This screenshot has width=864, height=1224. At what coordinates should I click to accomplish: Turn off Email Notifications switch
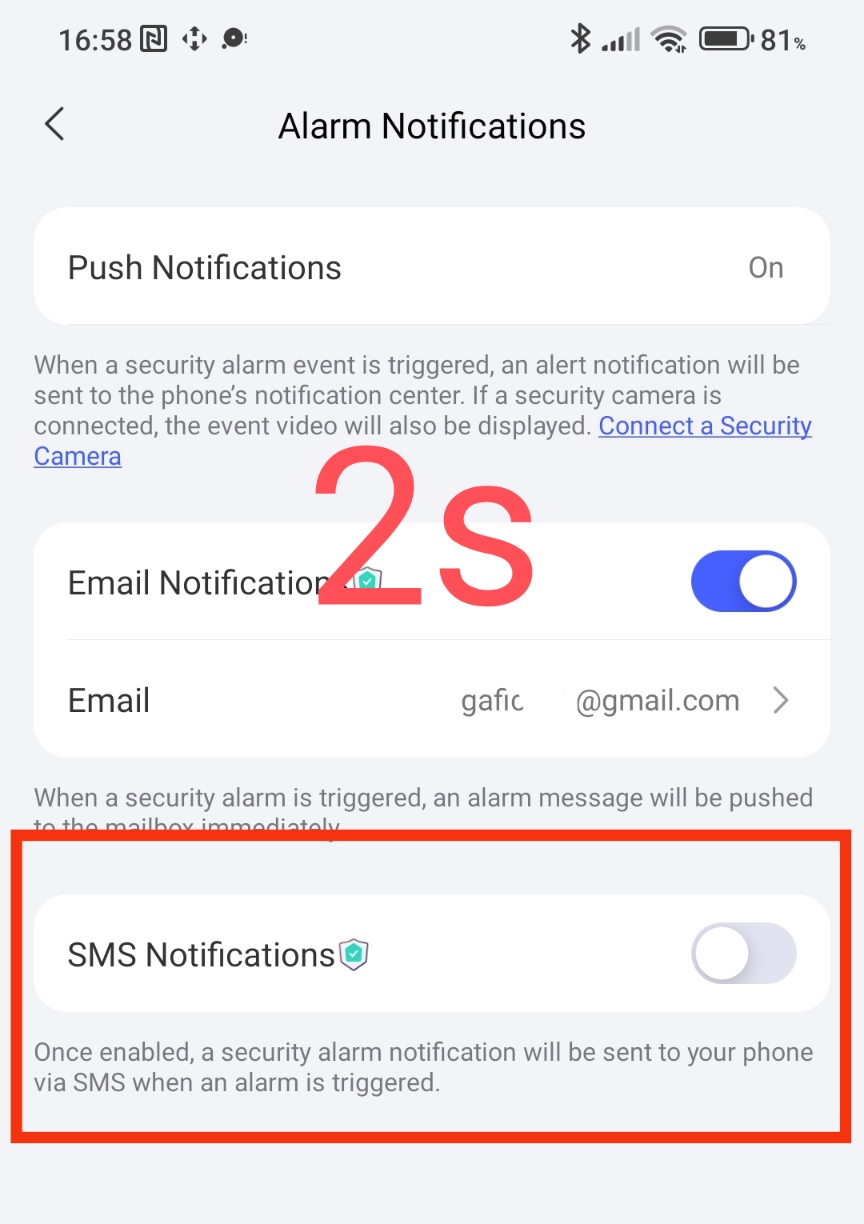743,581
